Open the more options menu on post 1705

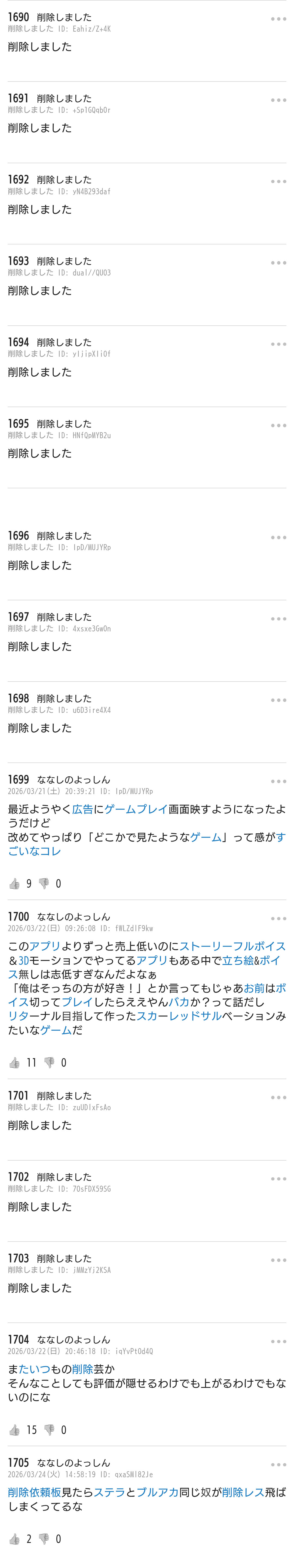click(x=278, y=1464)
